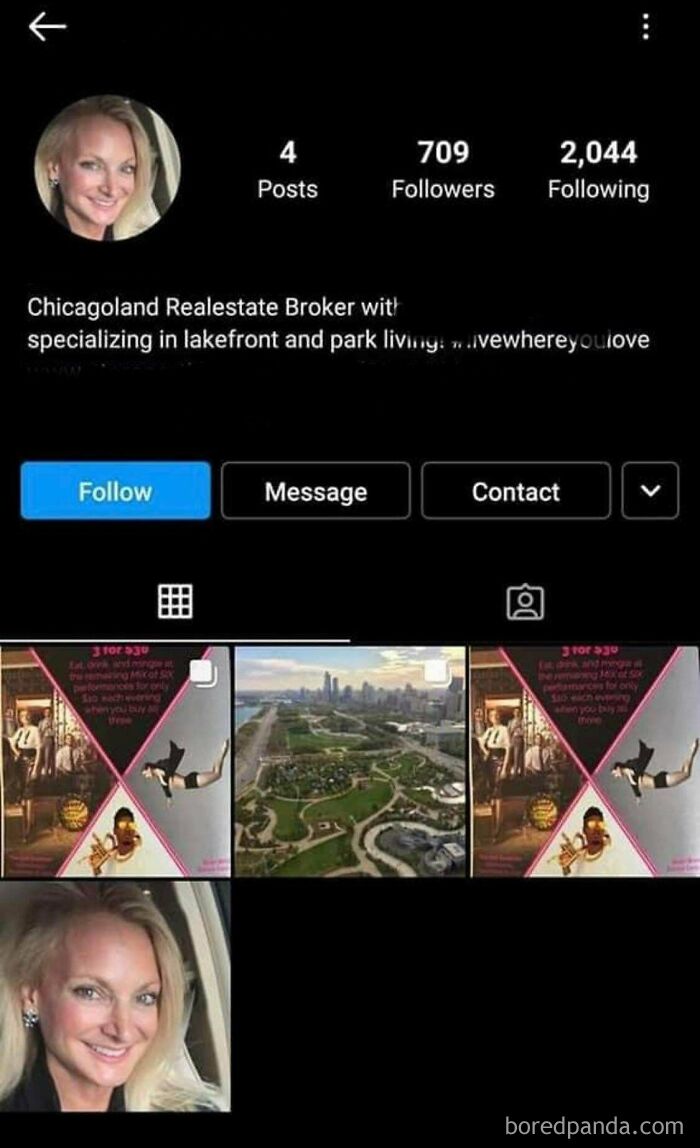Viewport: 700px width, 1148px height.
Task: Follow this real estate broker account
Action: click(115, 491)
